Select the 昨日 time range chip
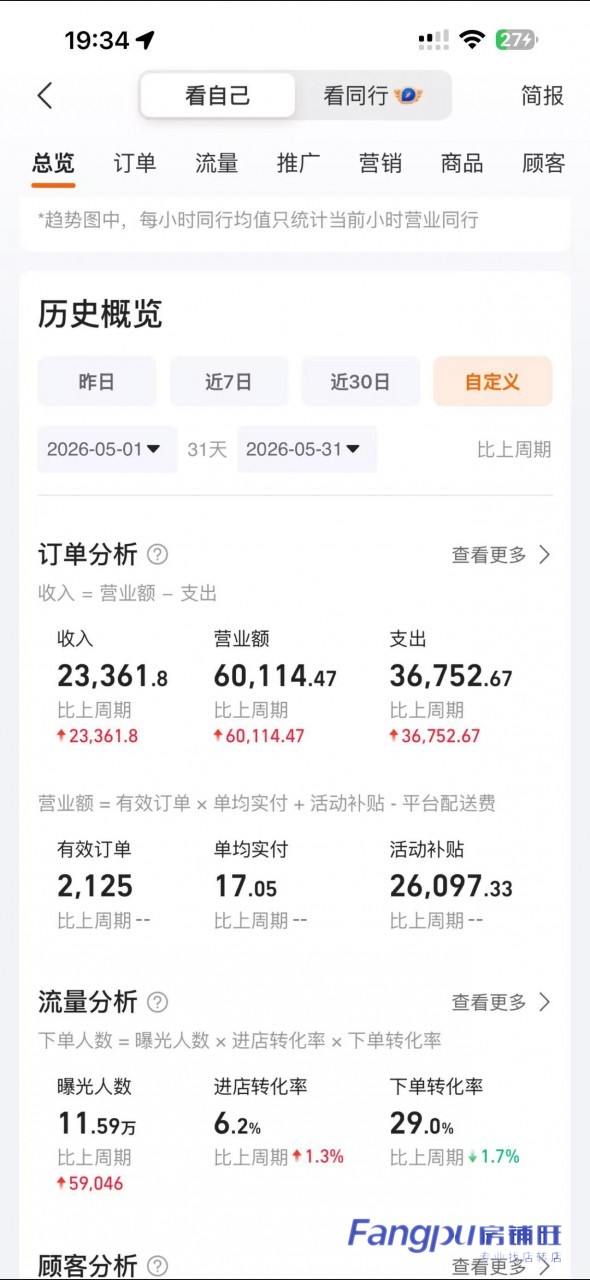Screen dimensions: 590x1280 [97, 381]
